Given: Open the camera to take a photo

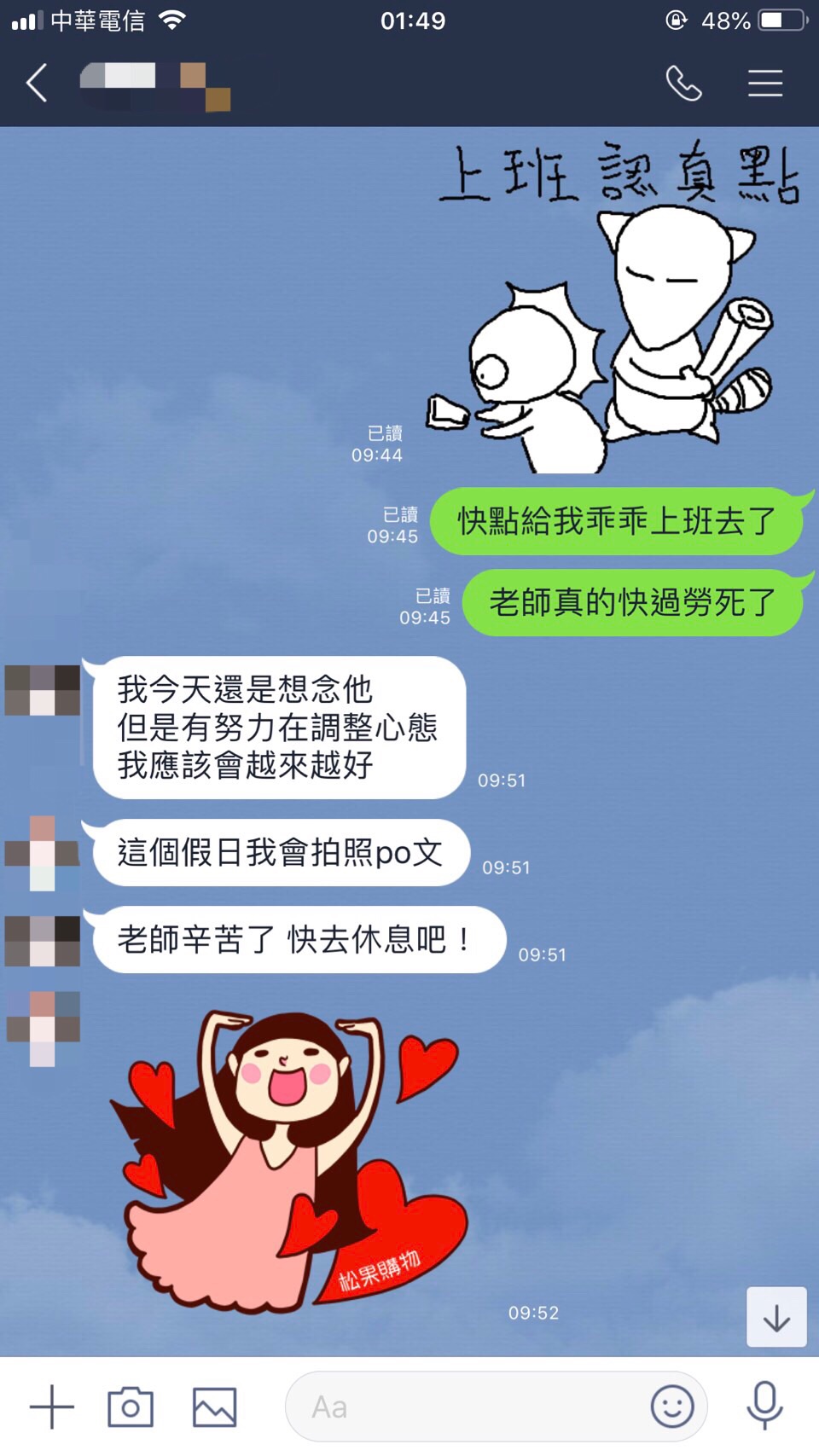Looking at the screenshot, I should [131, 1407].
